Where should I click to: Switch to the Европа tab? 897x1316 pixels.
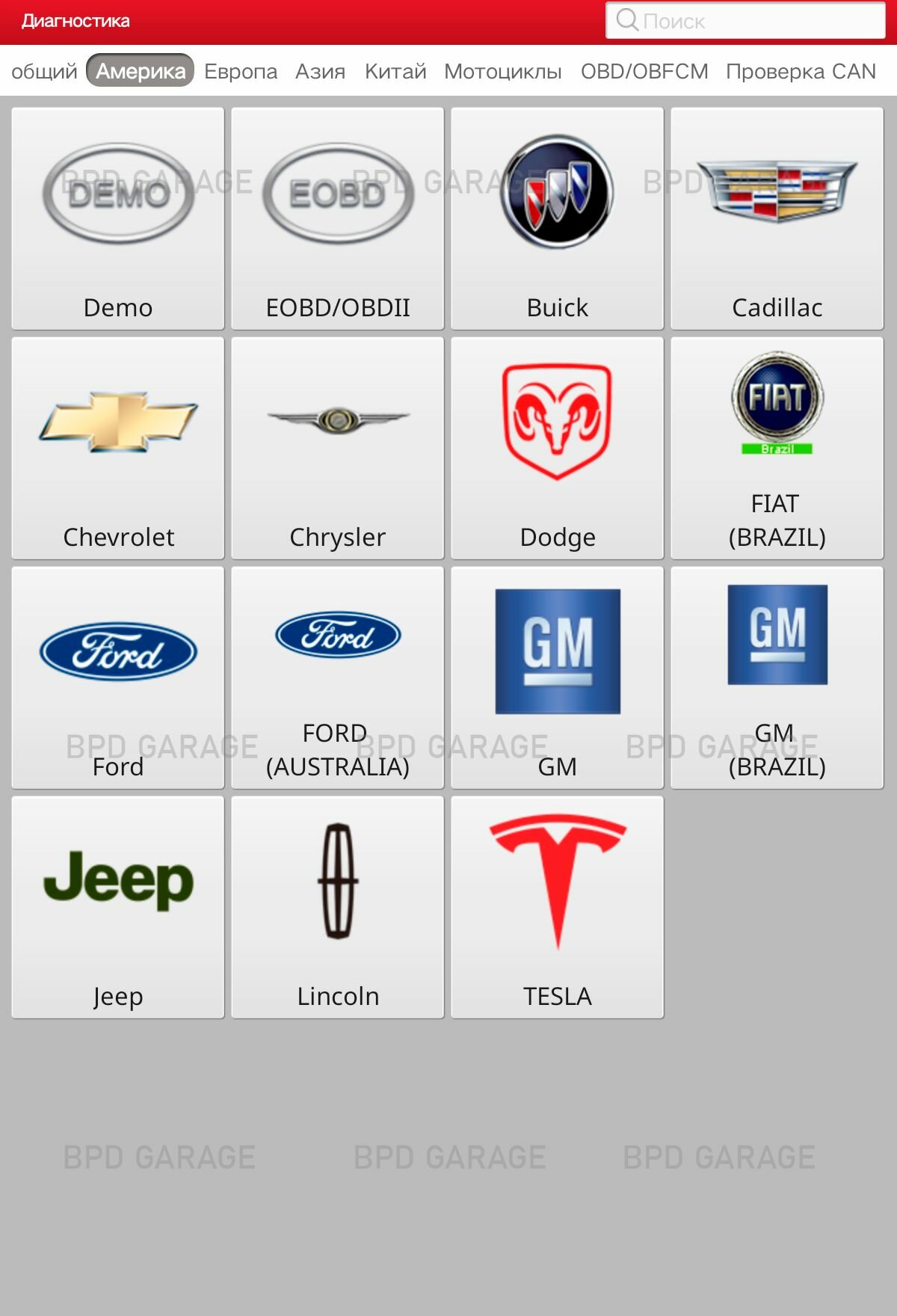(x=241, y=72)
